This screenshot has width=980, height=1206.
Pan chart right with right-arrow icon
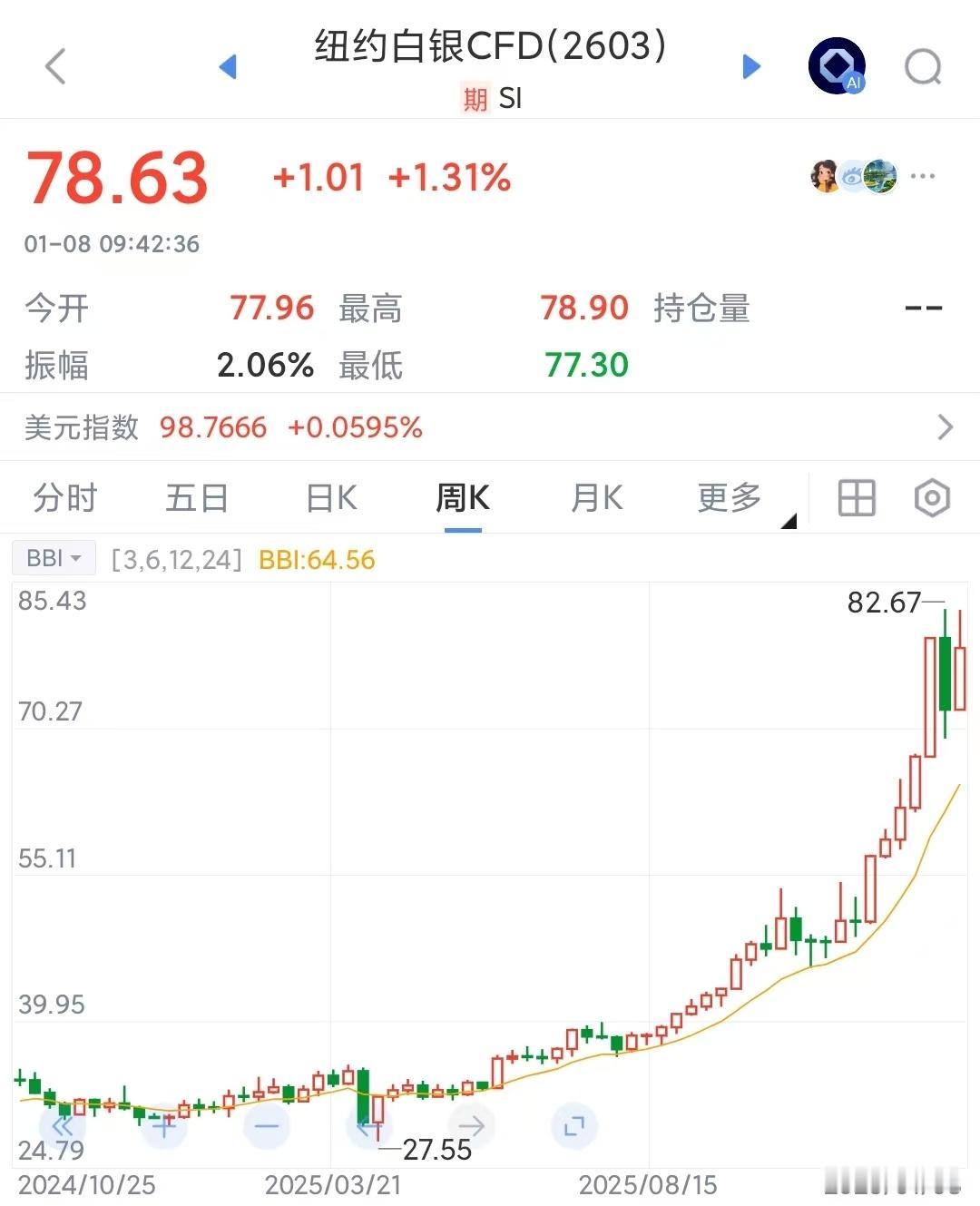tap(470, 1125)
